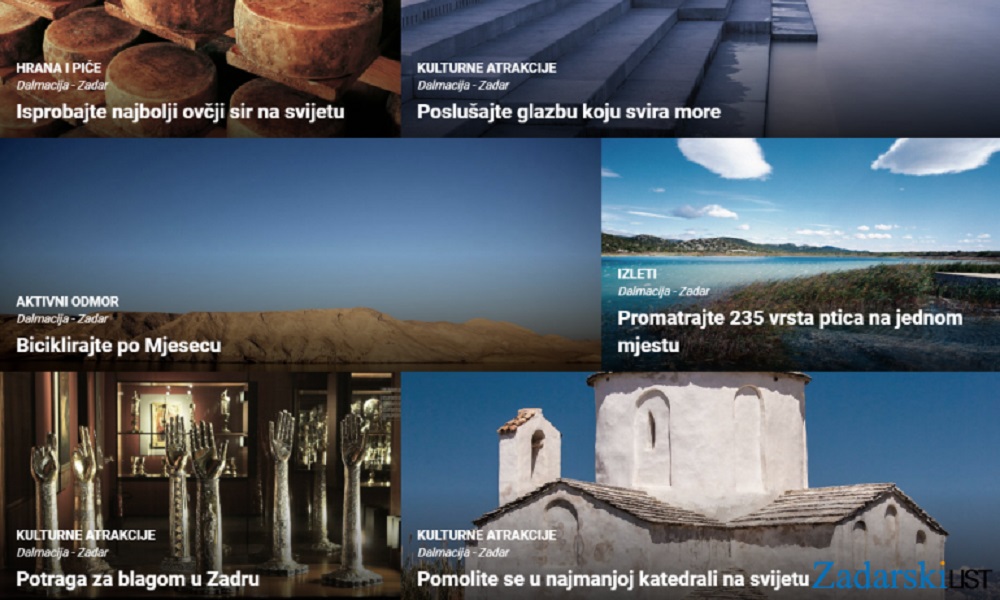The image size is (1000, 600).
Task: Open the 'Biciklirajte po Mjesecu' card
Action: [300, 254]
